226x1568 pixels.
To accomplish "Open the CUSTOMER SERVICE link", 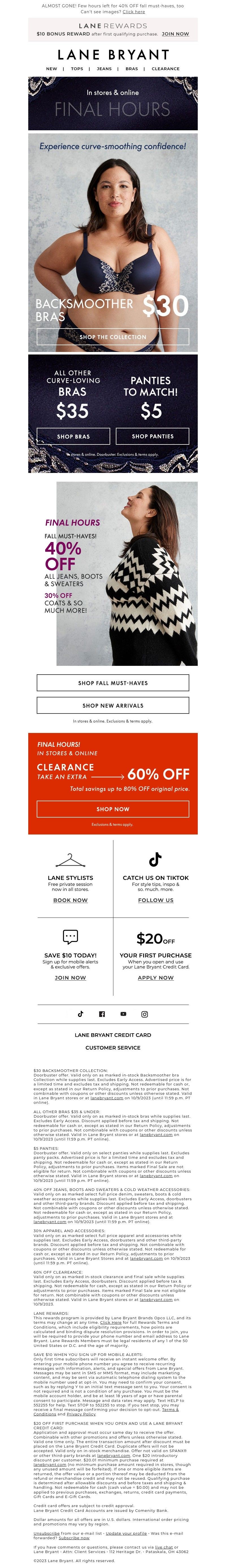I will click(x=113, y=1048).
